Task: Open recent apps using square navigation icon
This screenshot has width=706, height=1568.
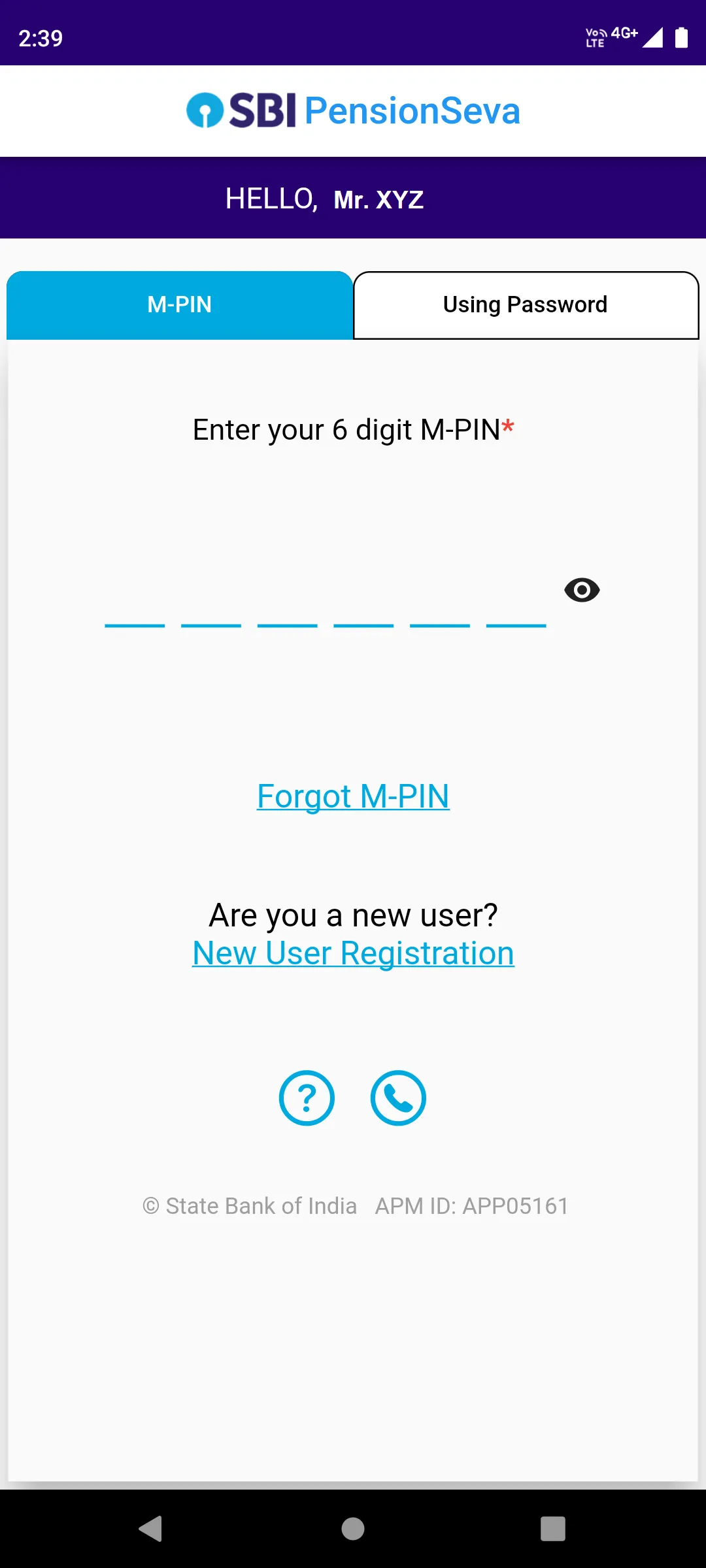Action: pyautogui.click(x=551, y=1529)
